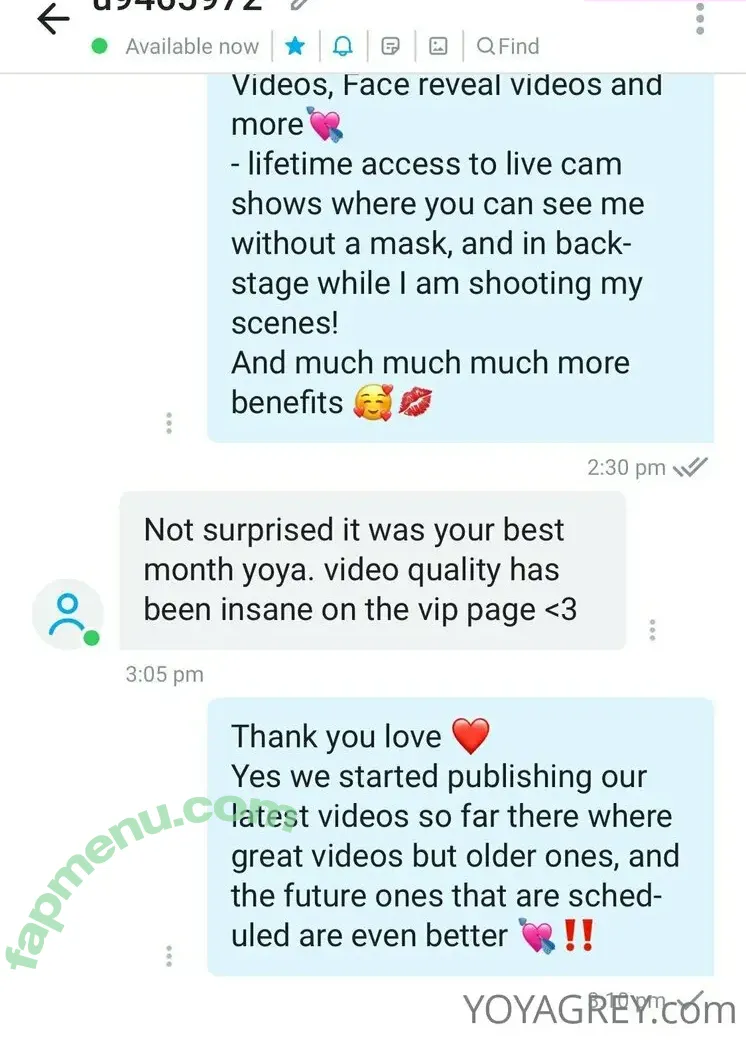Open options for 'Not surprised' message
Viewport: 746px width, 1043px height.
652,630
